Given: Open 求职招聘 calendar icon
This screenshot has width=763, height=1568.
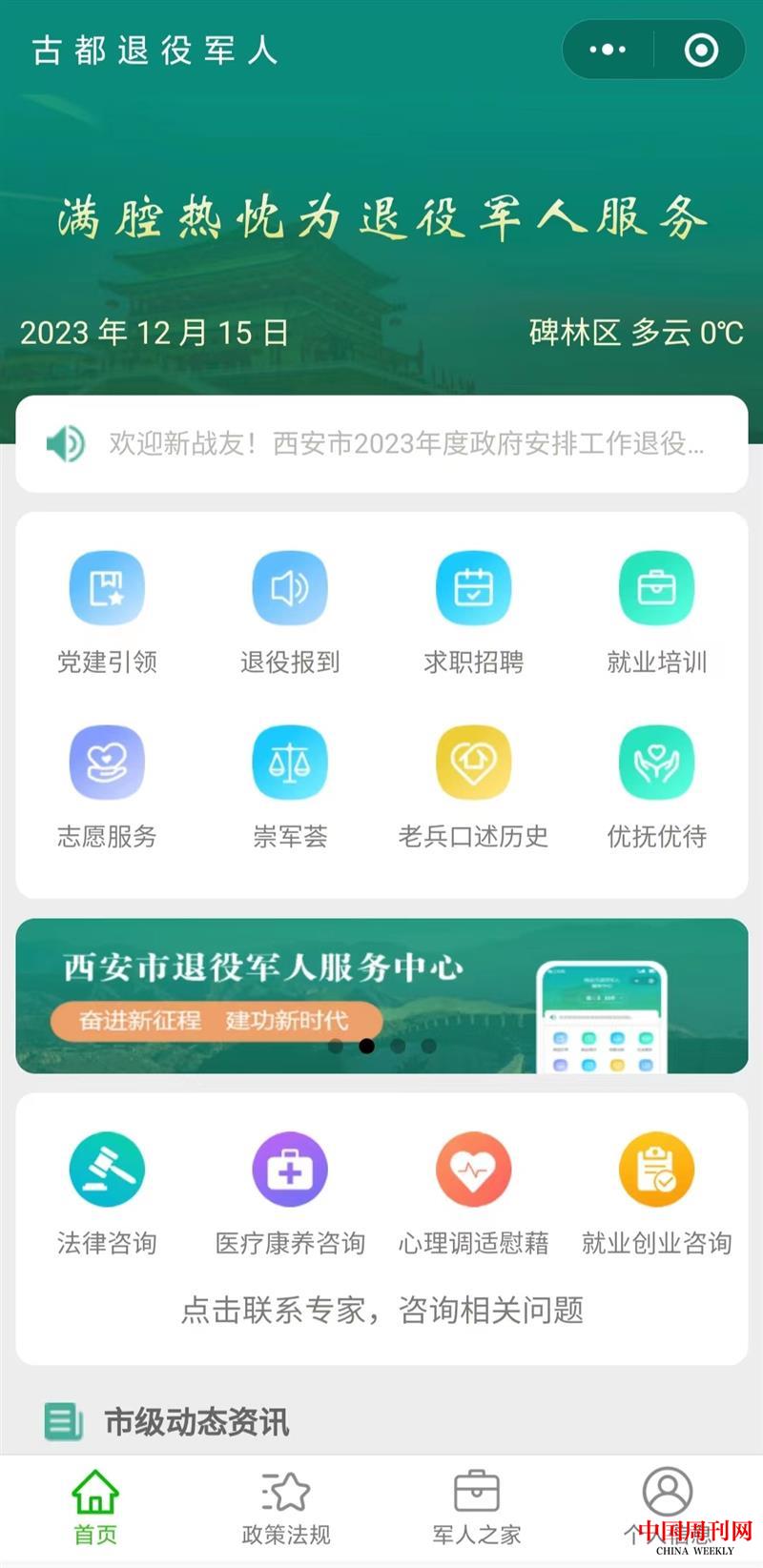Looking at the screenshot, I should tap(473, 588).
